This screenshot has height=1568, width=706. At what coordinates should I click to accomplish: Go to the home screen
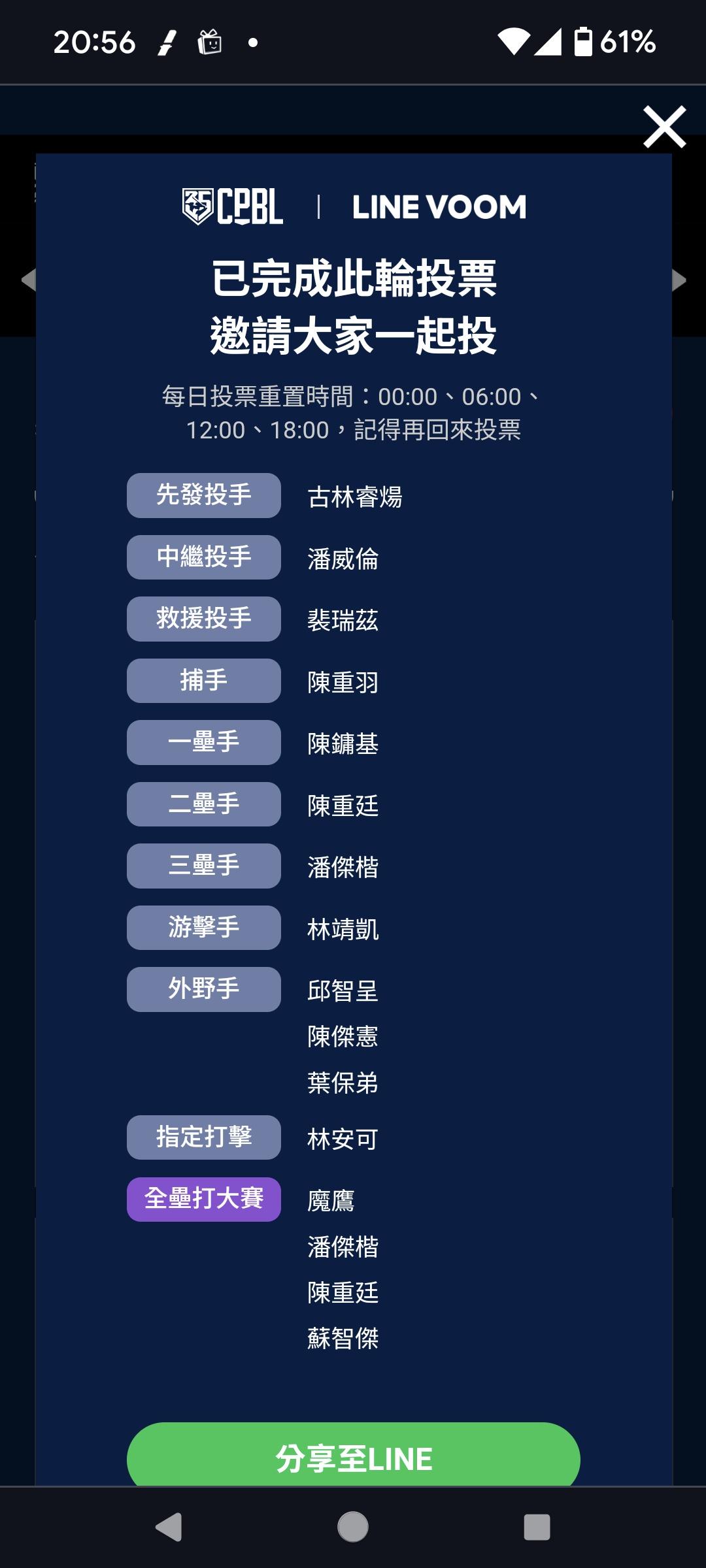[x=353, y=1527]
